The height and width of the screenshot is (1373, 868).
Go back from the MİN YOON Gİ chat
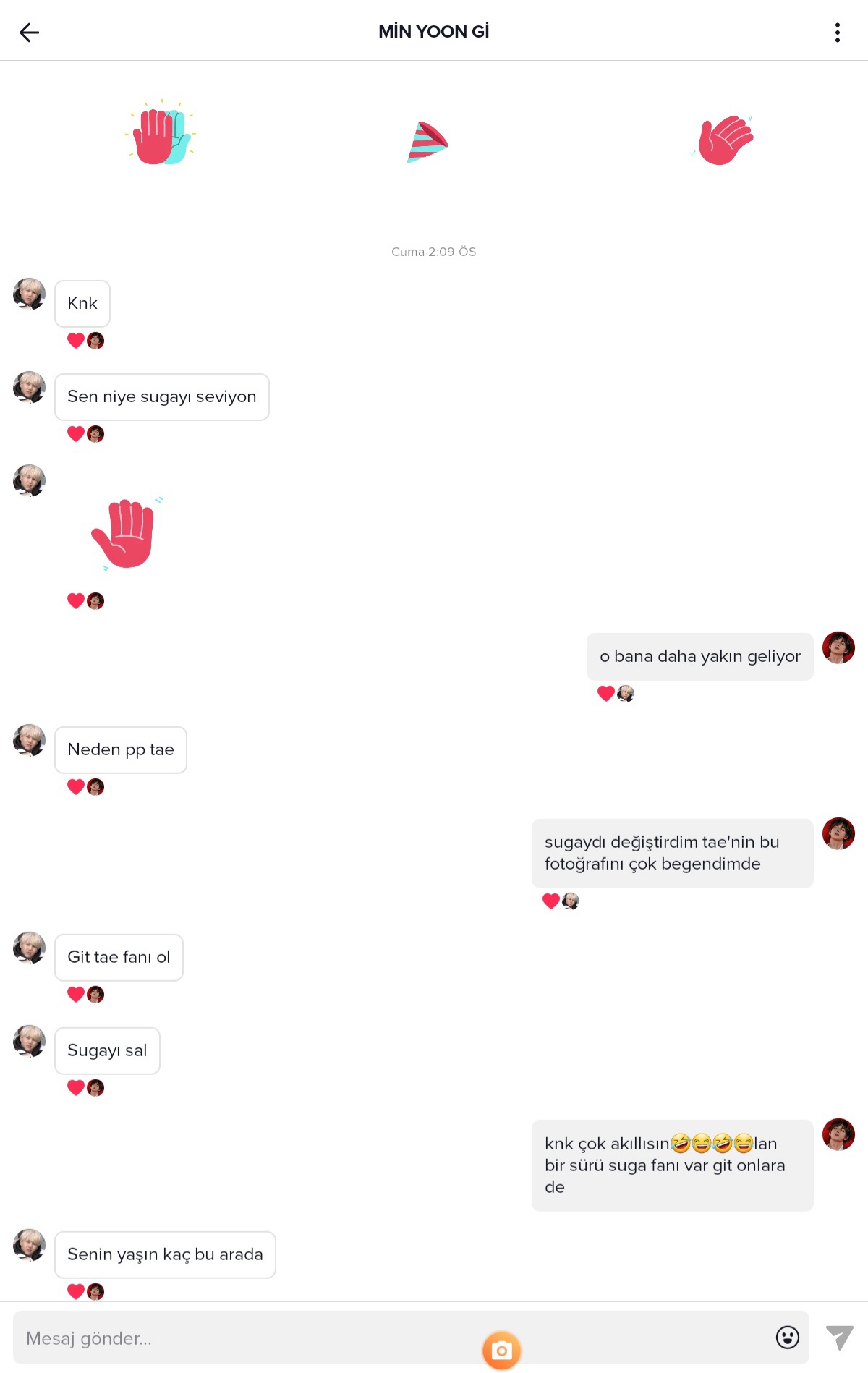coord(29,32)
